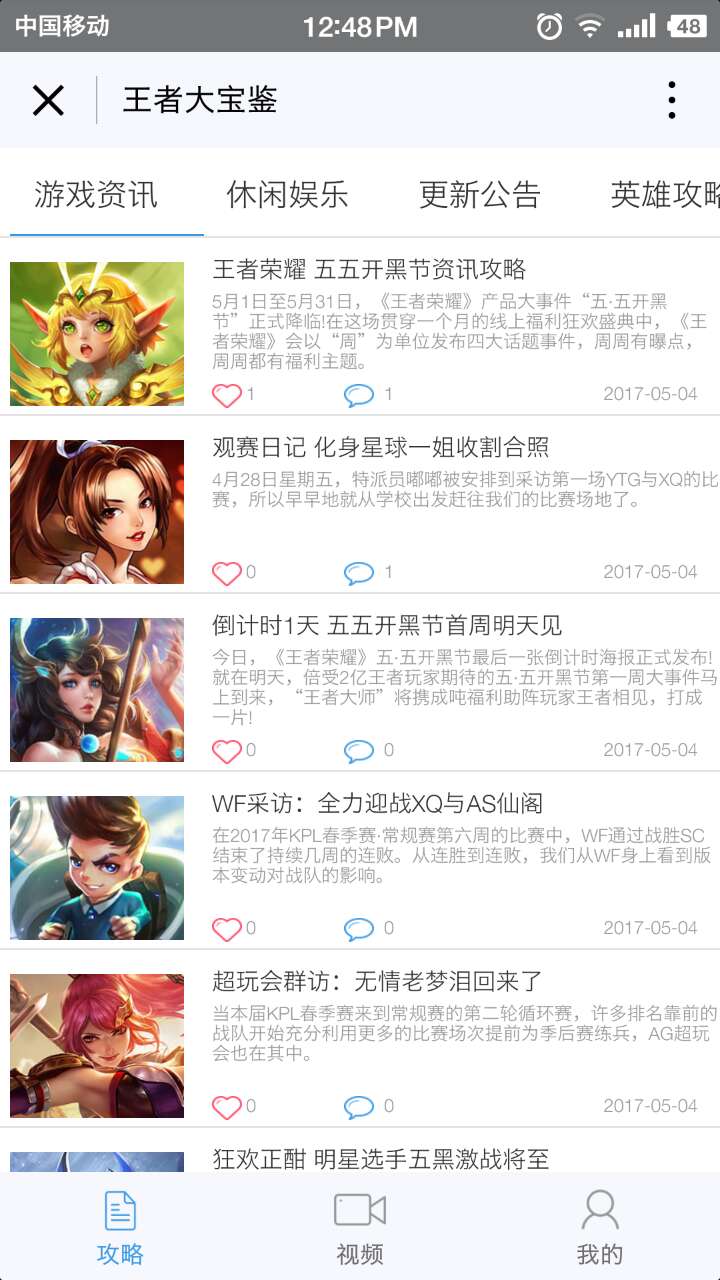This screenshot has width=720, height=1280.
Task: Like the 观赛日记 article
Action: [x=227, y=573]
